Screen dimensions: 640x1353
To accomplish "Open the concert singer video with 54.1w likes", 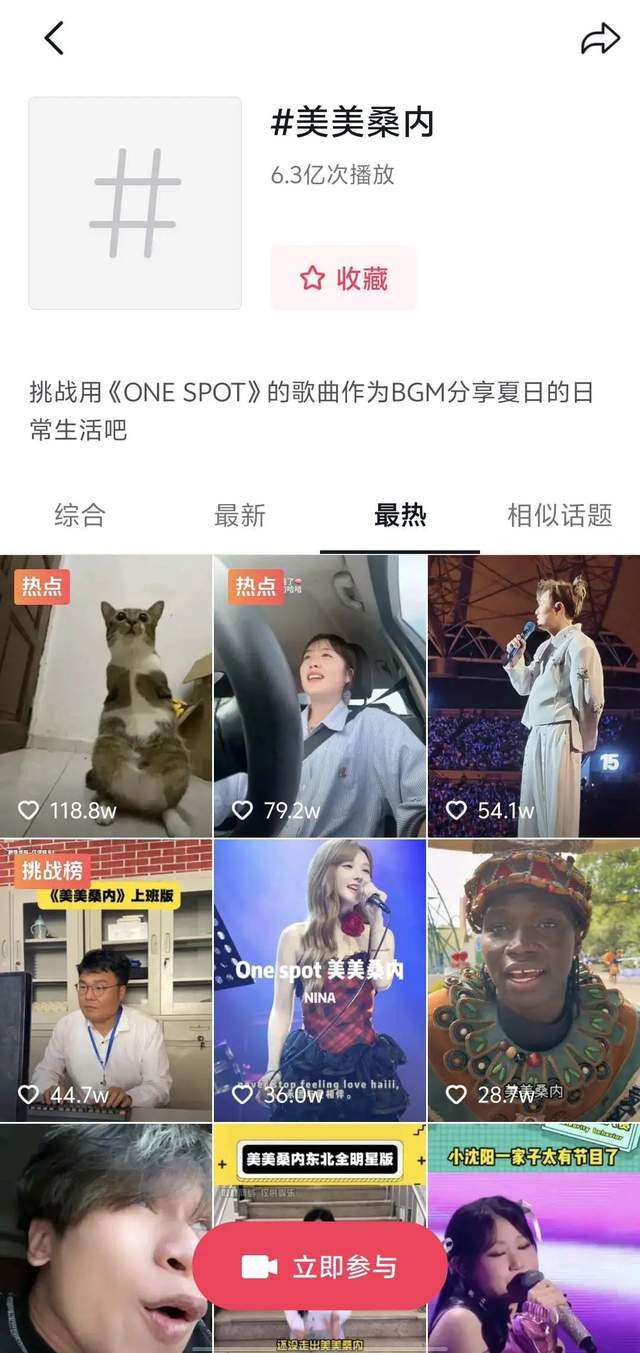I will (x=534, y=695).
